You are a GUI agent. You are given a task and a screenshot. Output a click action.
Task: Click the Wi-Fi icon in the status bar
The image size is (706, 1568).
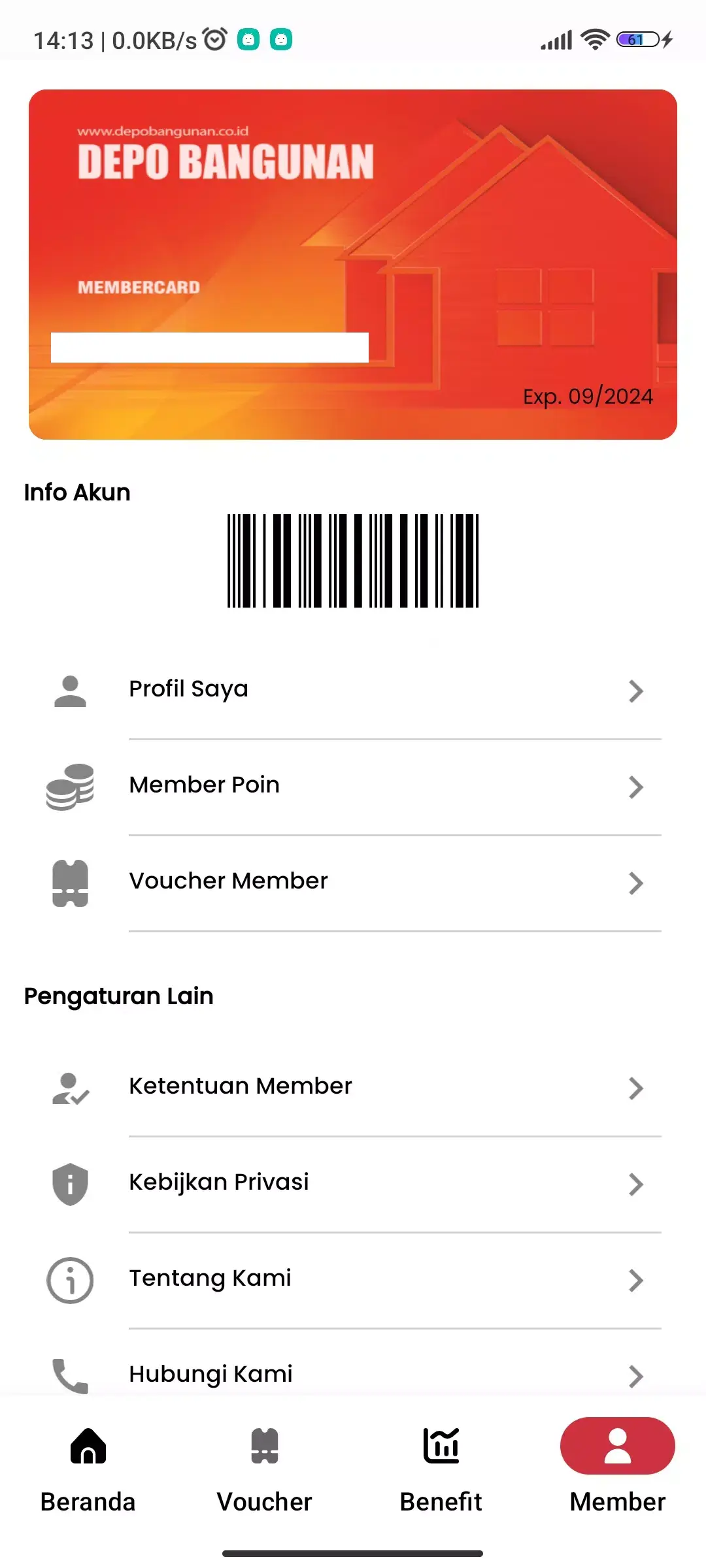(594, 39)
